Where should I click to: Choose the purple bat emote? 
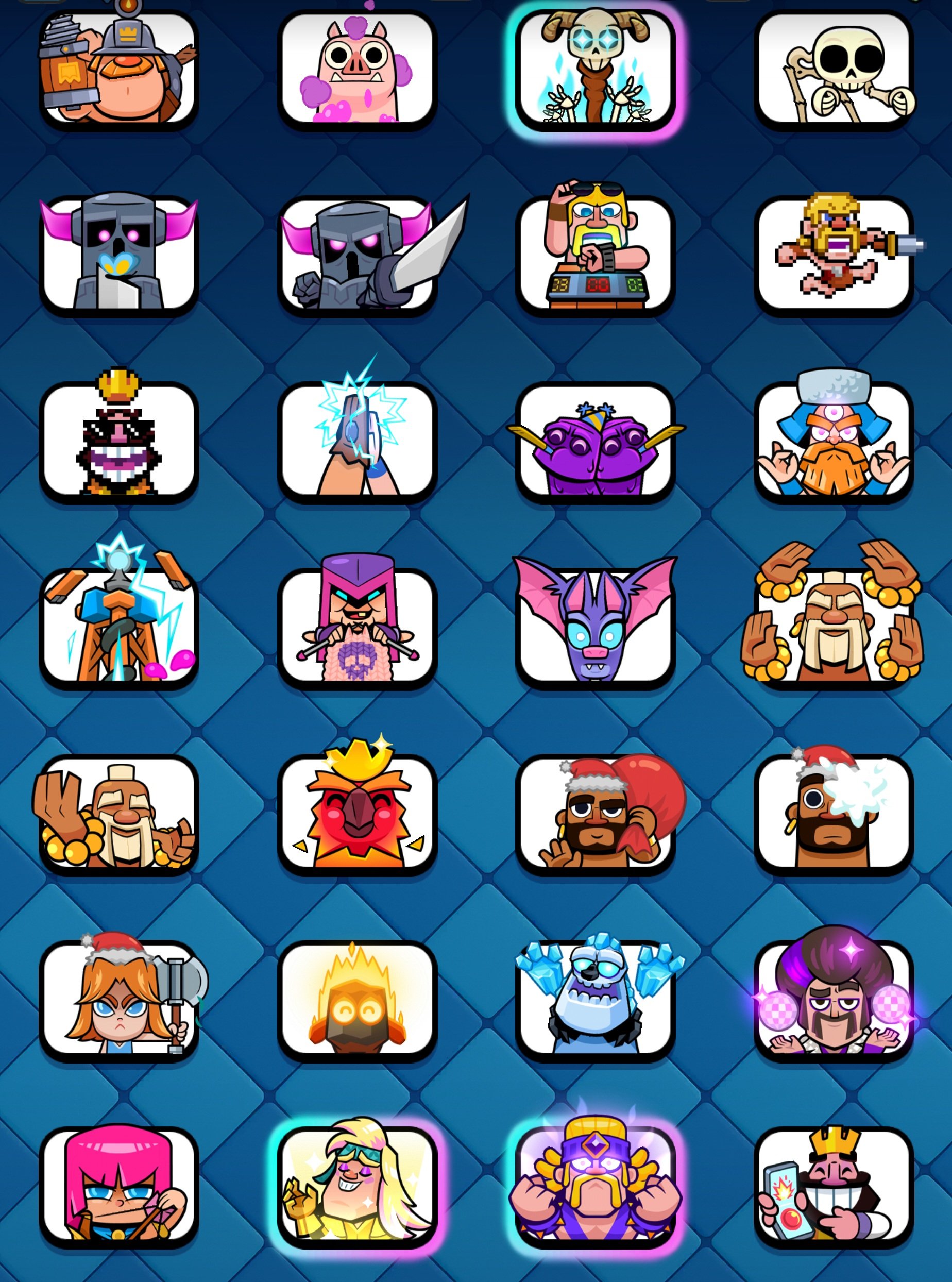click(596, 627)
